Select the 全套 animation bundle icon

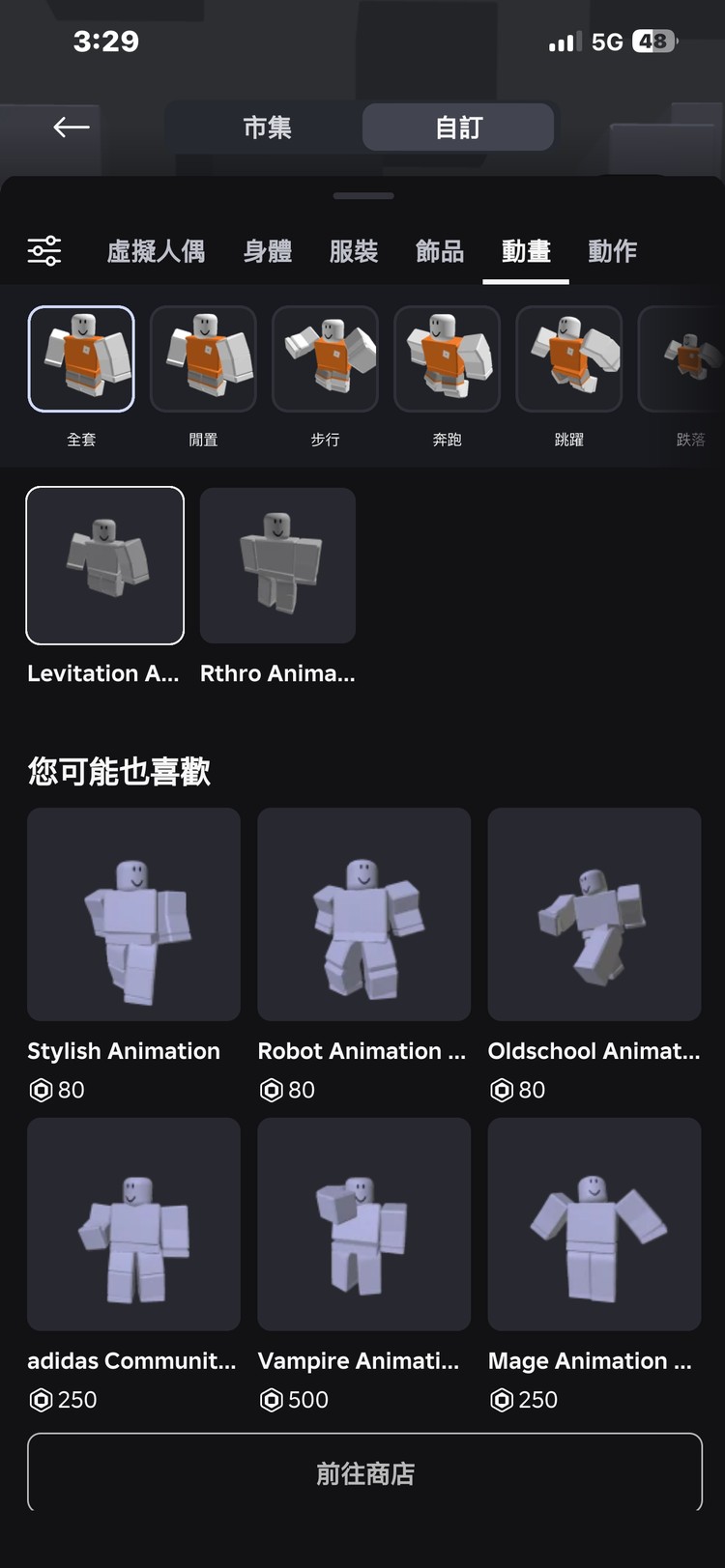(81, 358)
